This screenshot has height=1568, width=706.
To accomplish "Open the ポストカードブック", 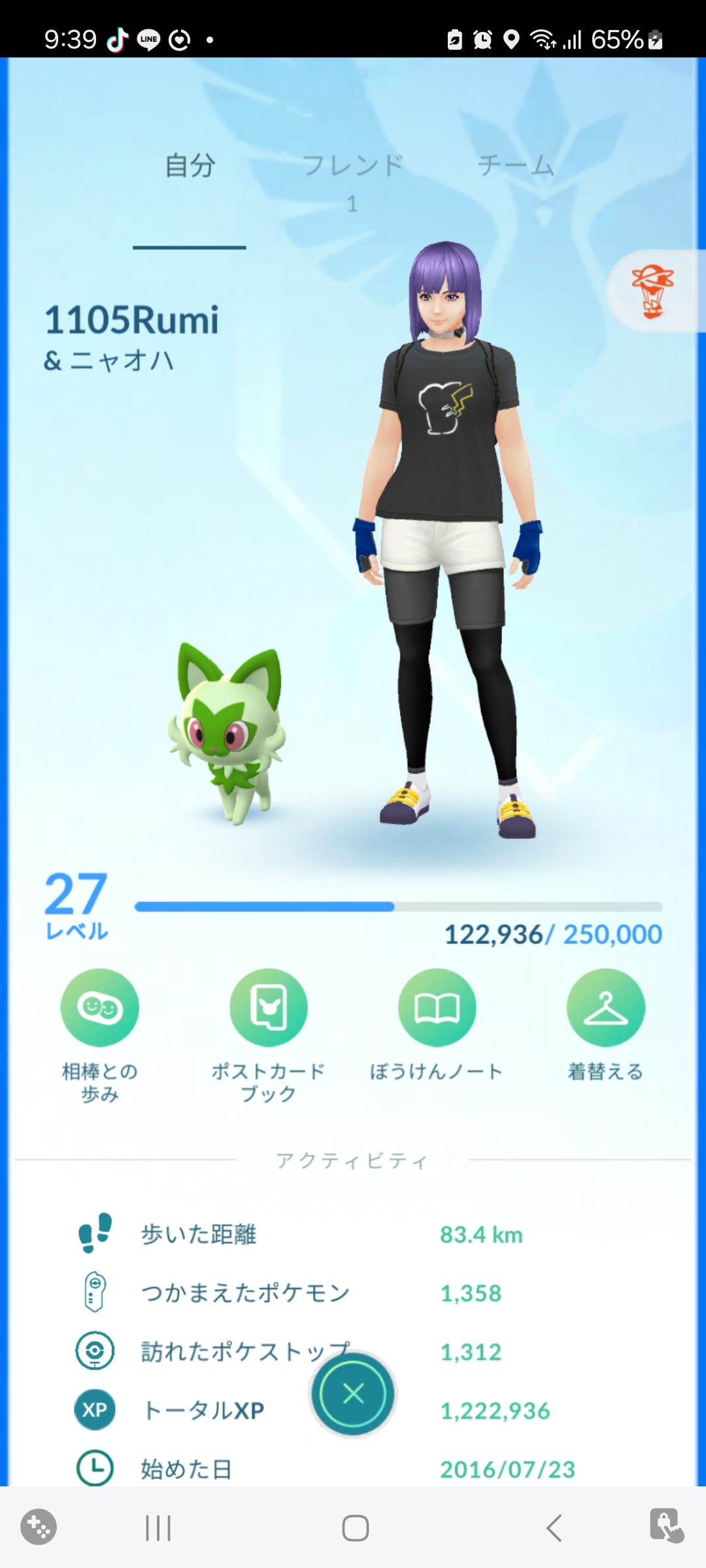I will (x=268, y=1008).
